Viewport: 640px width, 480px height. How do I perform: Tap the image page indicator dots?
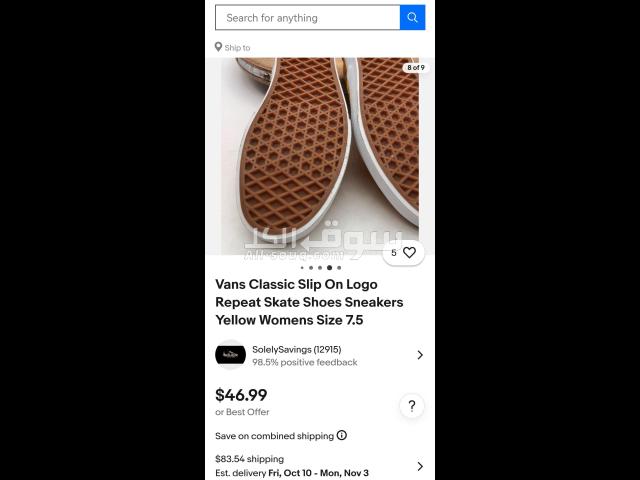320,268
